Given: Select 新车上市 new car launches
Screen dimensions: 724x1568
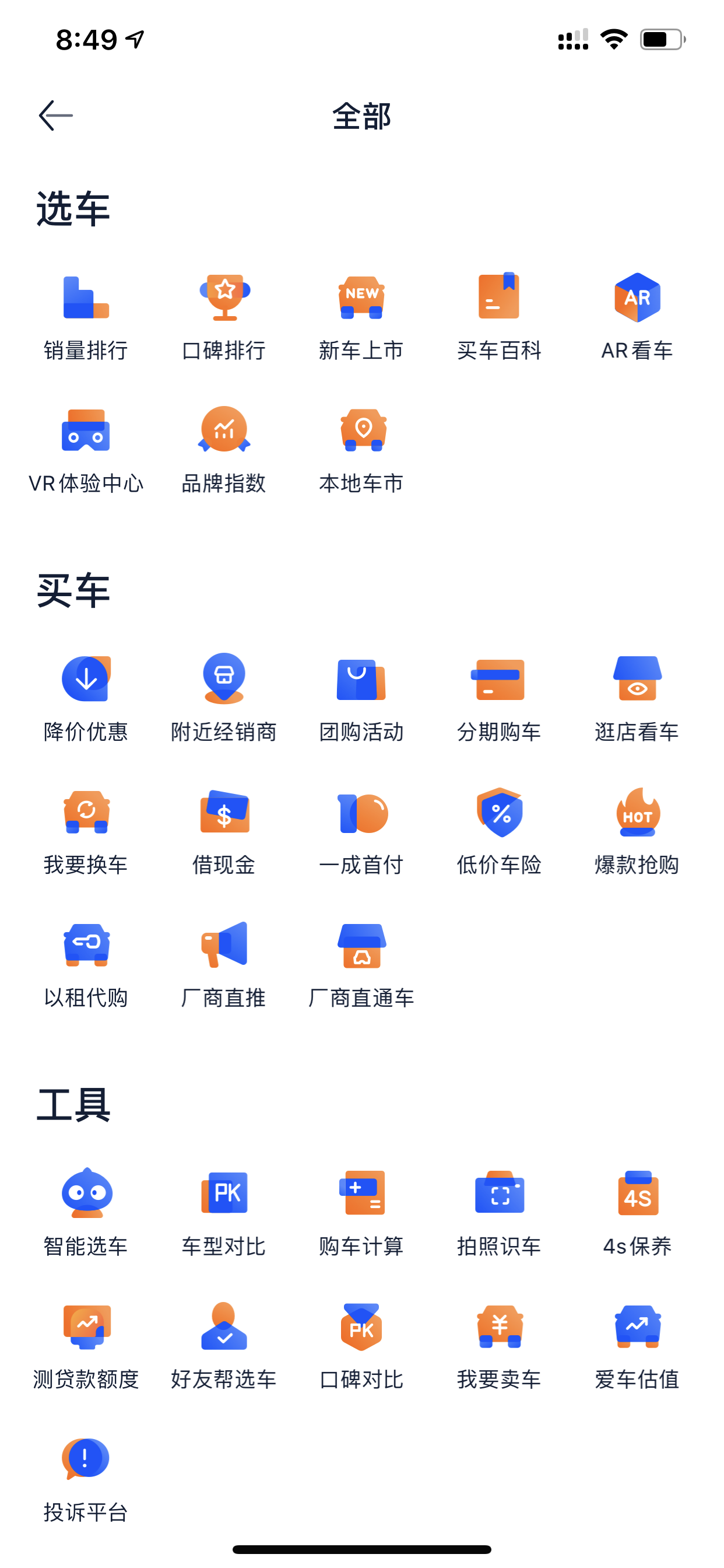Looking at the screenshot, I should pyautogui.click(x=361, y=318).
